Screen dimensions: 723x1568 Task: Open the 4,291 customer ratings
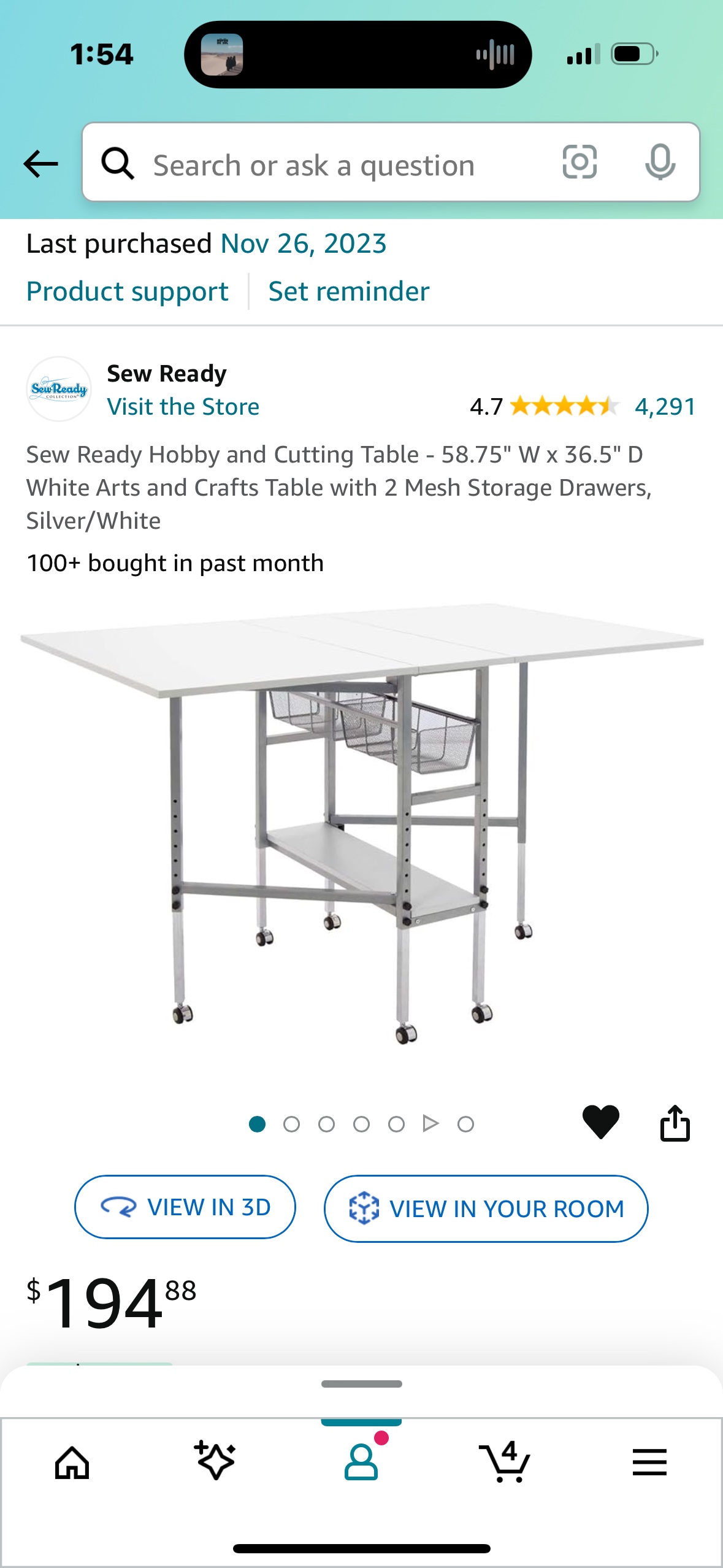(x=665, y=406)
